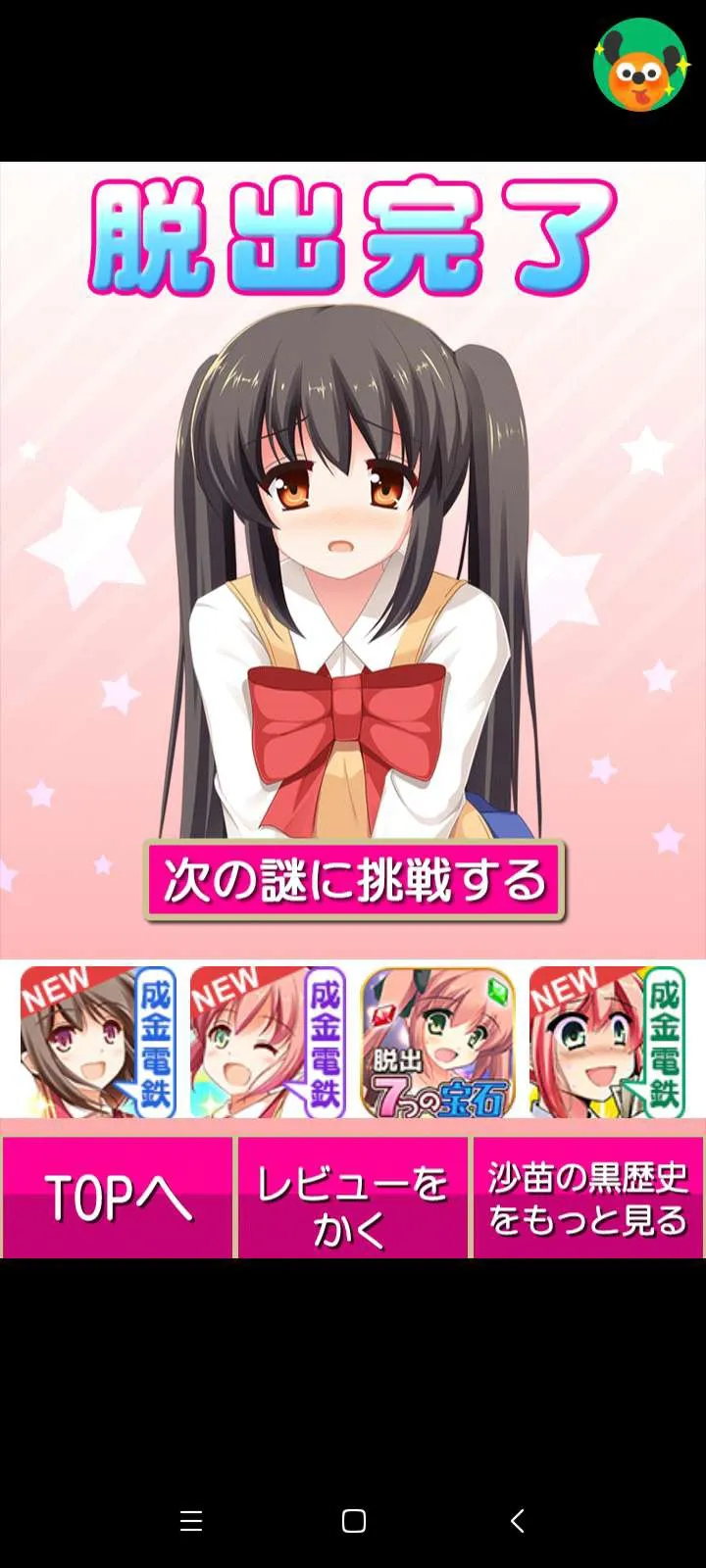Return to the home screen via system home
Screen dimensions: 706x1568
(x=353, y=1520)
